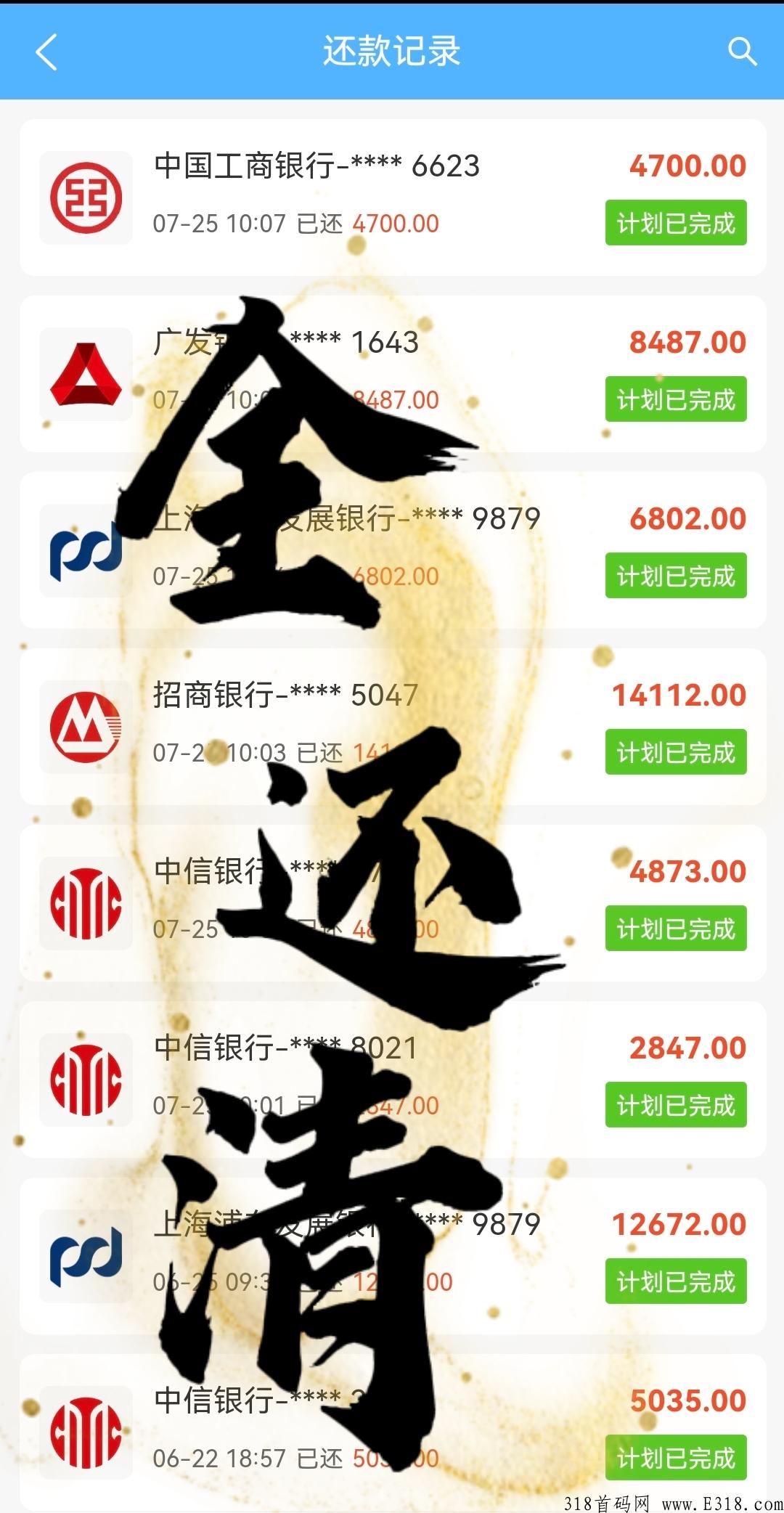Tap 计划已完成 for 招商银行 card 5047
Image resolution: width=784 pixels, height=1513 pixels.
675,753
